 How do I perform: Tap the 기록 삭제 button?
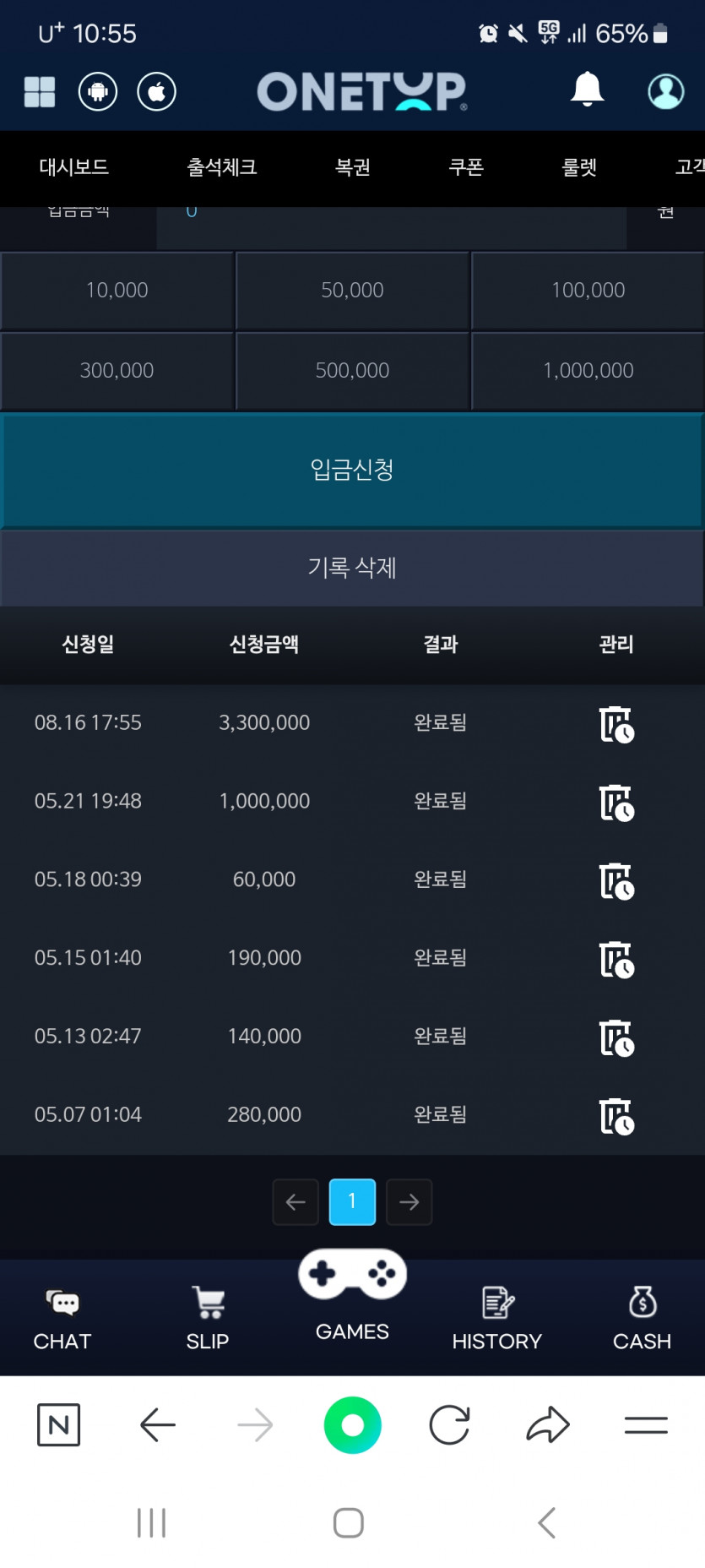[352, 568]
